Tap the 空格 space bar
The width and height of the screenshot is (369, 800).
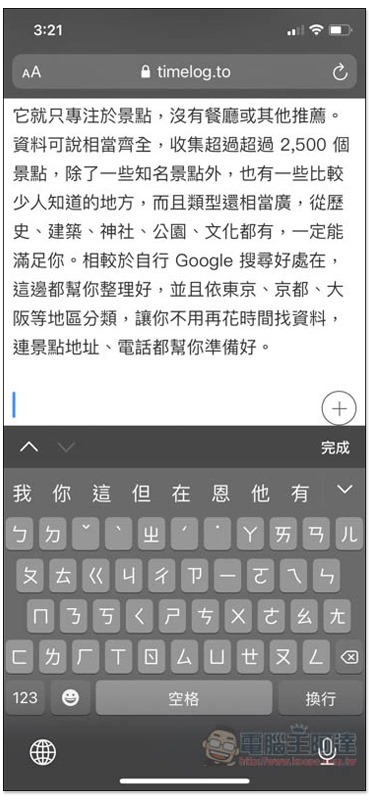point(184,698)
